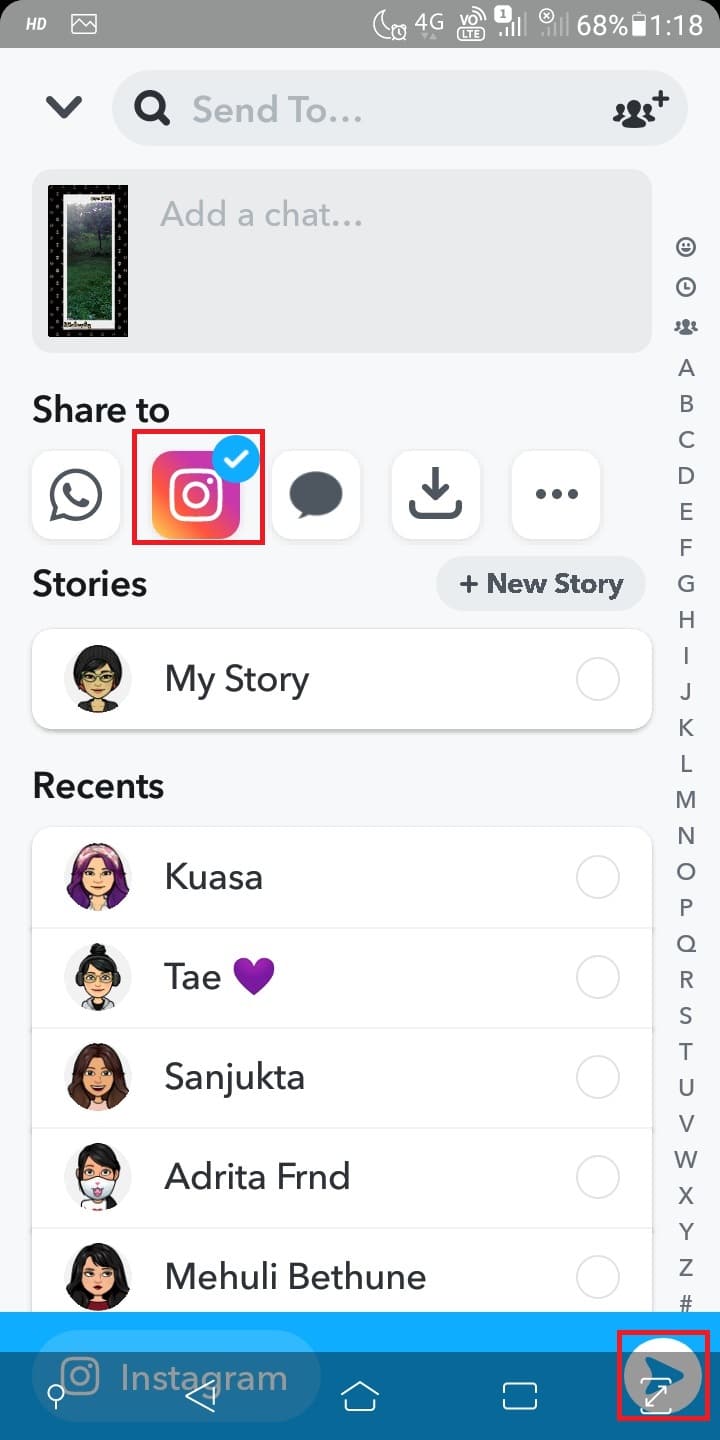Open the add friends group icon
The image size is (720, 1440).
coord(637,110)
